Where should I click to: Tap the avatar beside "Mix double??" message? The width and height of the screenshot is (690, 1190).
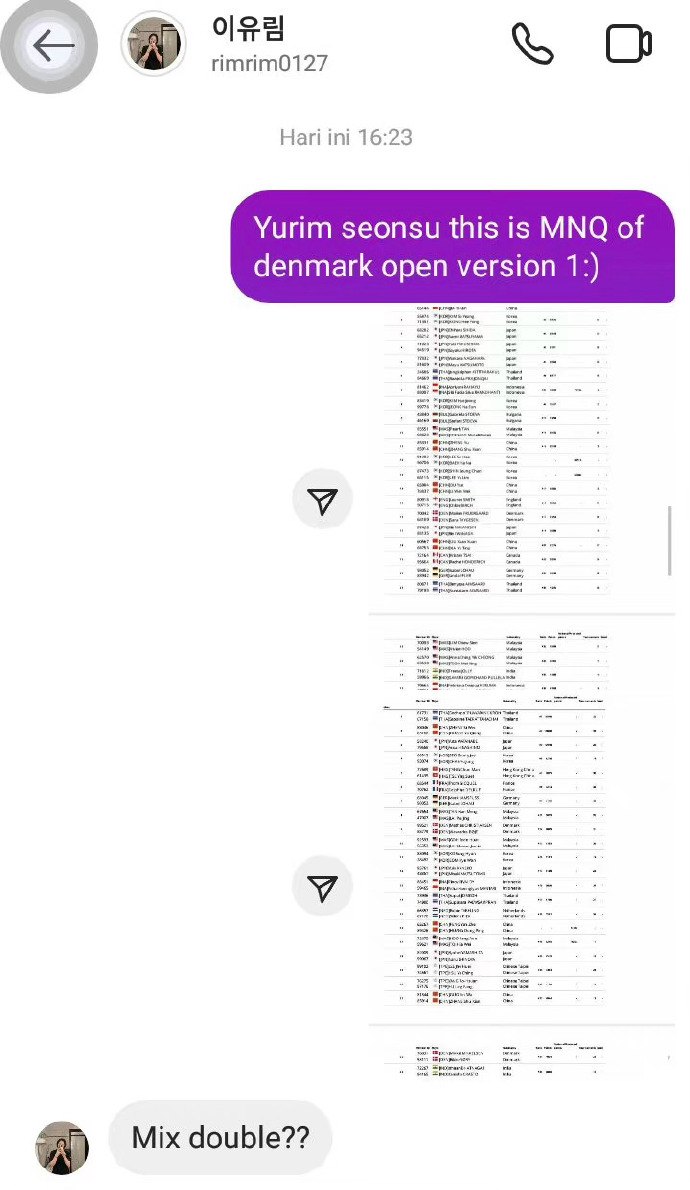pyautogui.click(x=62, y=1147)
